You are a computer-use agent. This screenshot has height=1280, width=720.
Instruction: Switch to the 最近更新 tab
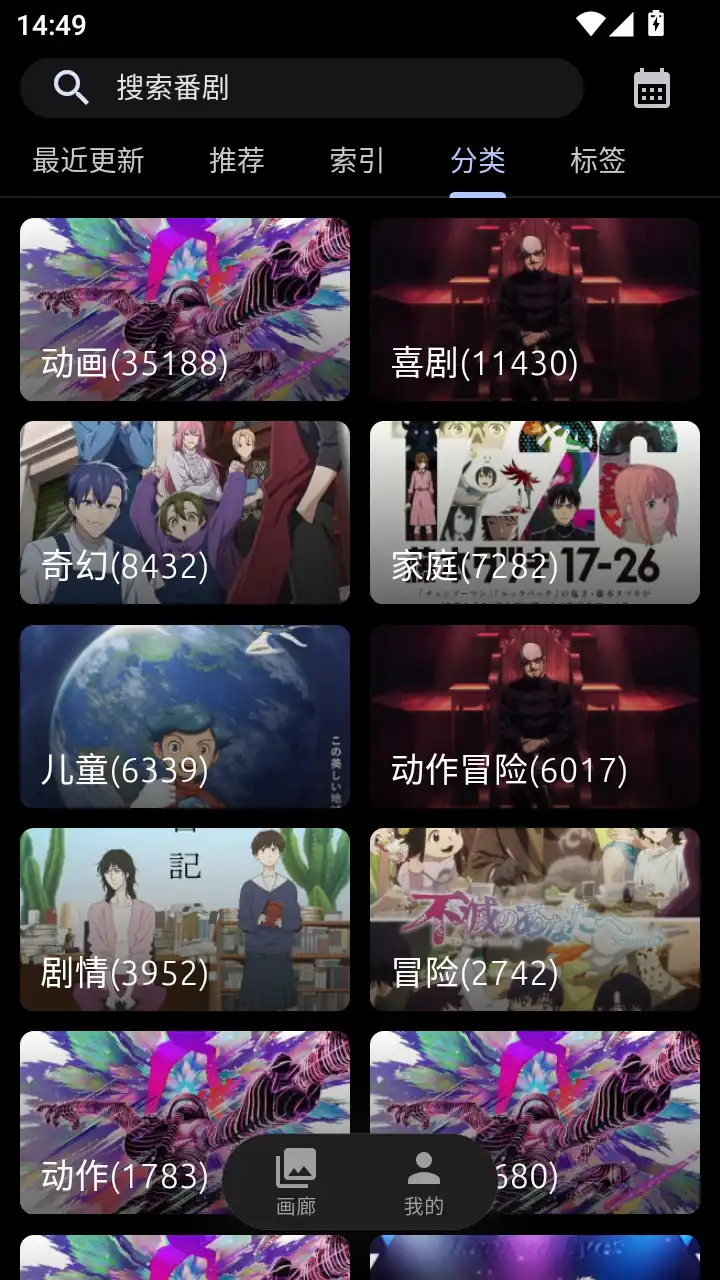coord(90,160)
